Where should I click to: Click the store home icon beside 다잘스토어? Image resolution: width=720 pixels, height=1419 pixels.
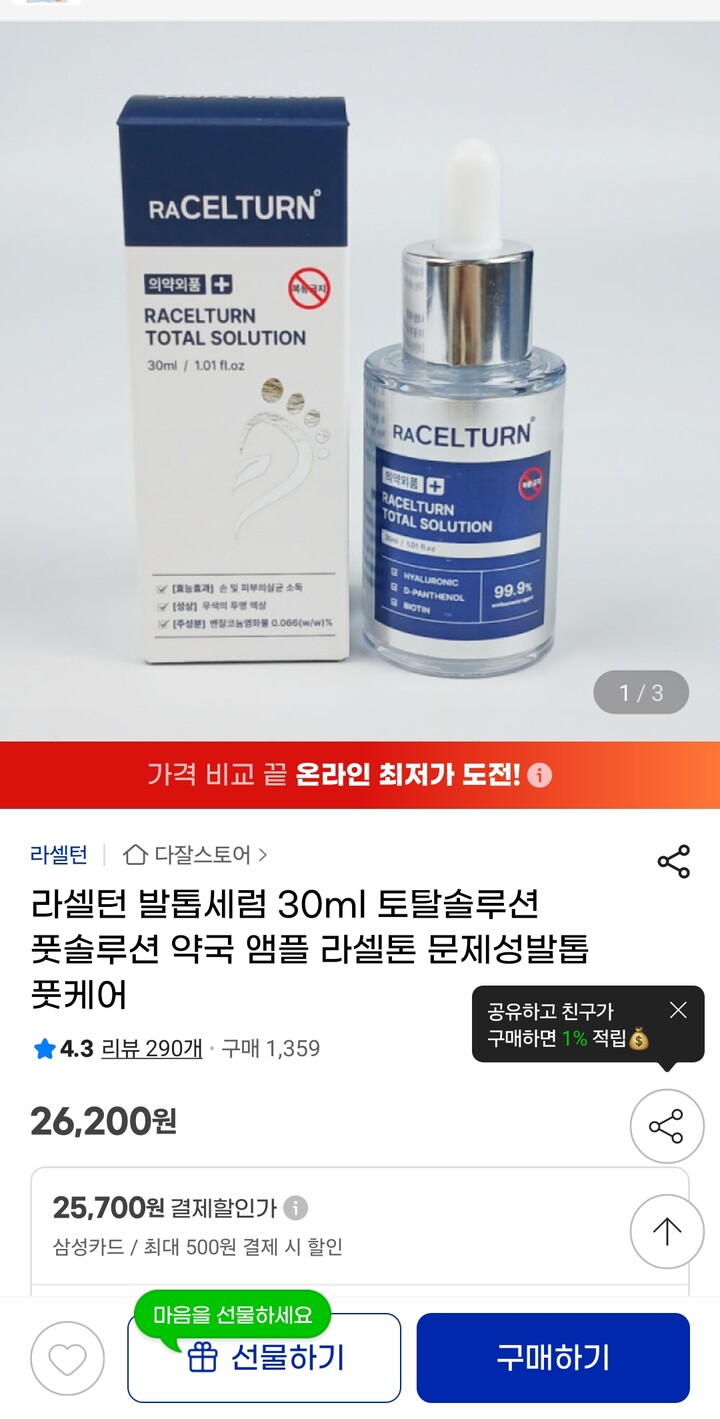point(137,855)
